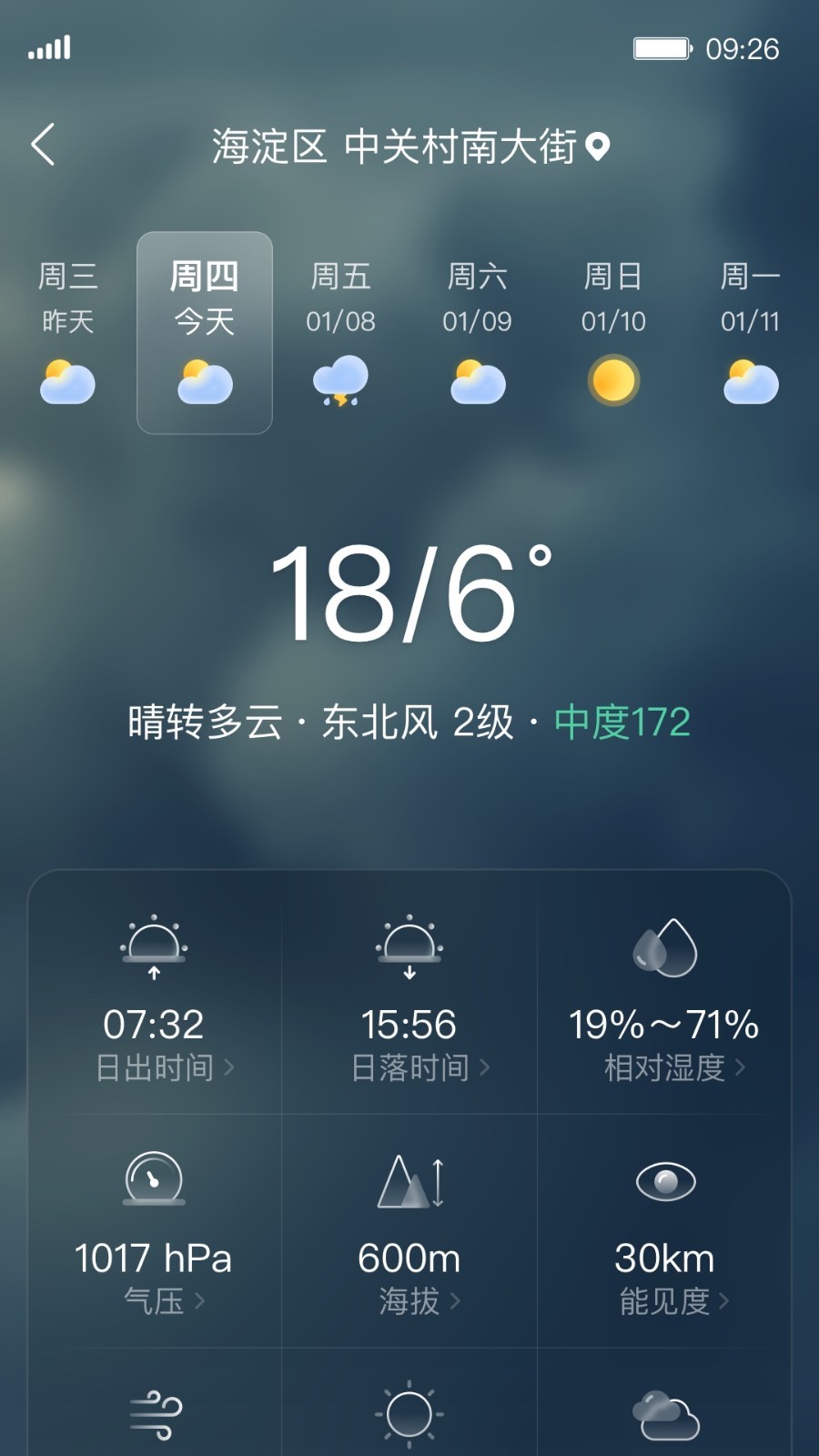Screen dimensions: 819x1456
Task: Select yesterday's forecast 周三
Action: pyautogui.click(x=68, y=333)
